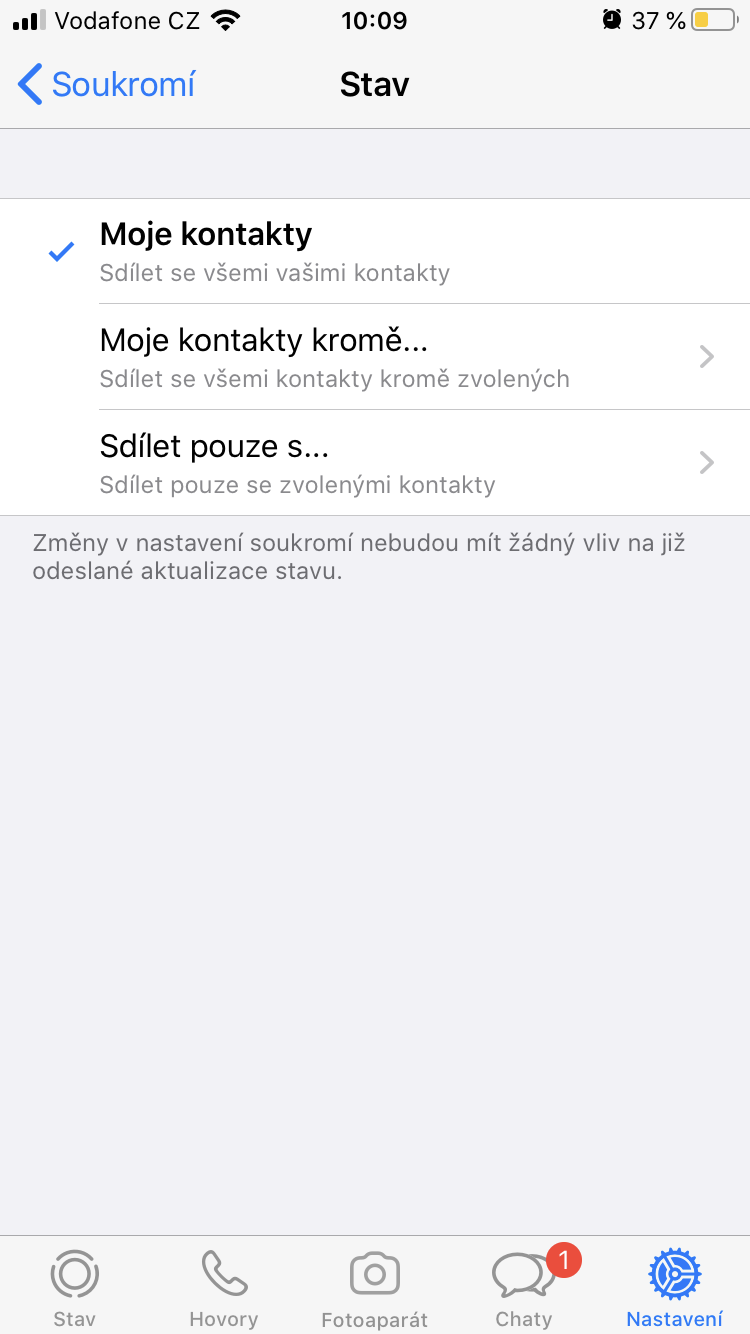Screen dimensions: 750x1334
Task: Go back to Soukromí
Action: coord(106,85)
